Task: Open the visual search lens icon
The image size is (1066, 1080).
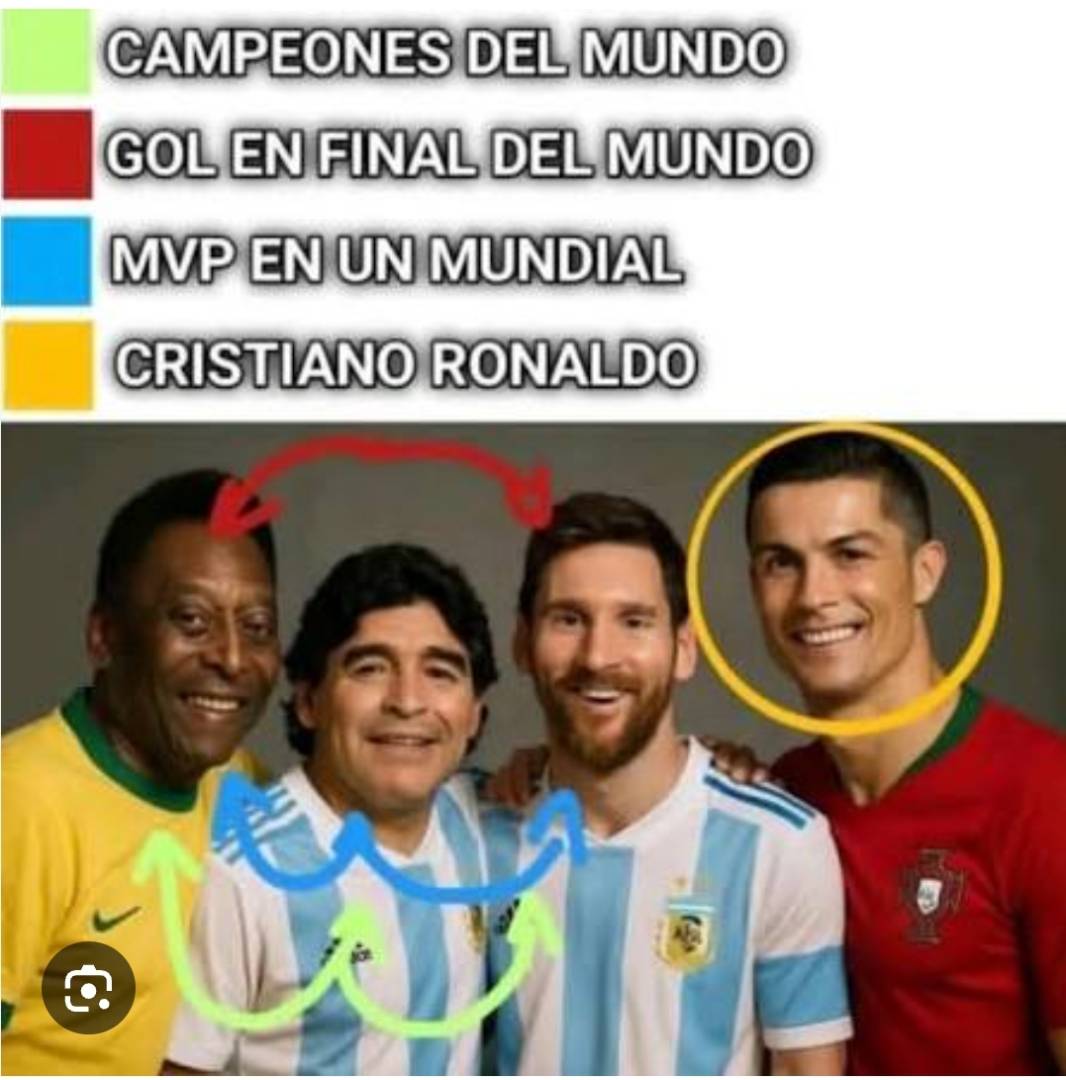Action: 88,987
